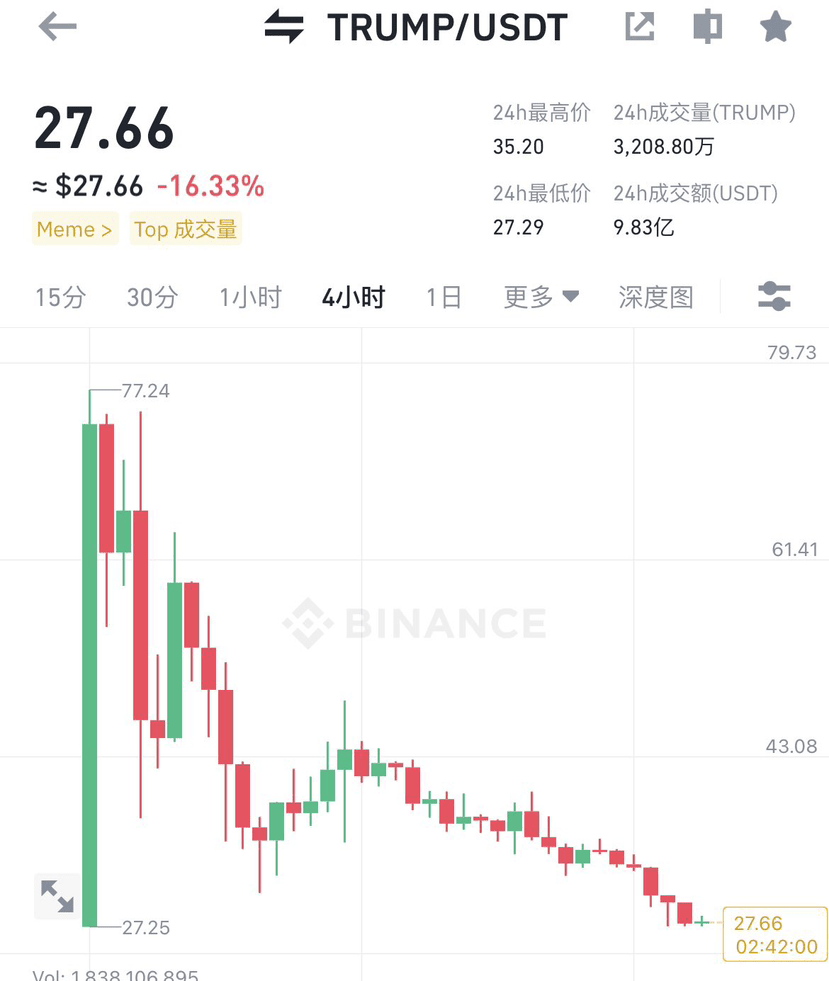The width and height of the screenshot is (829, 981).
Task: Tap the candlestick display icon beside the star
Action: coord(707,27)
